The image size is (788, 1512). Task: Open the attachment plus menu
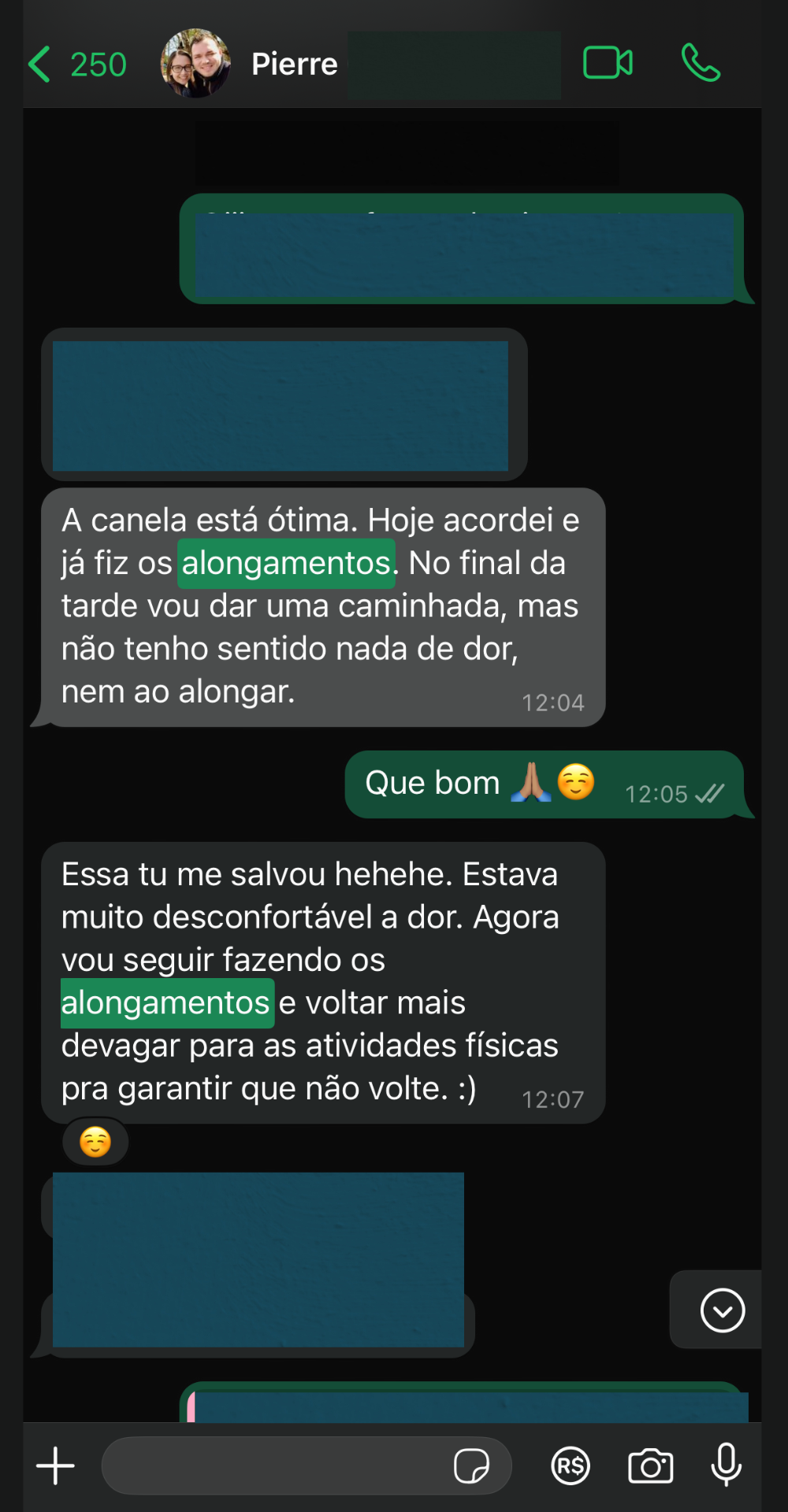click(55, 1466)
